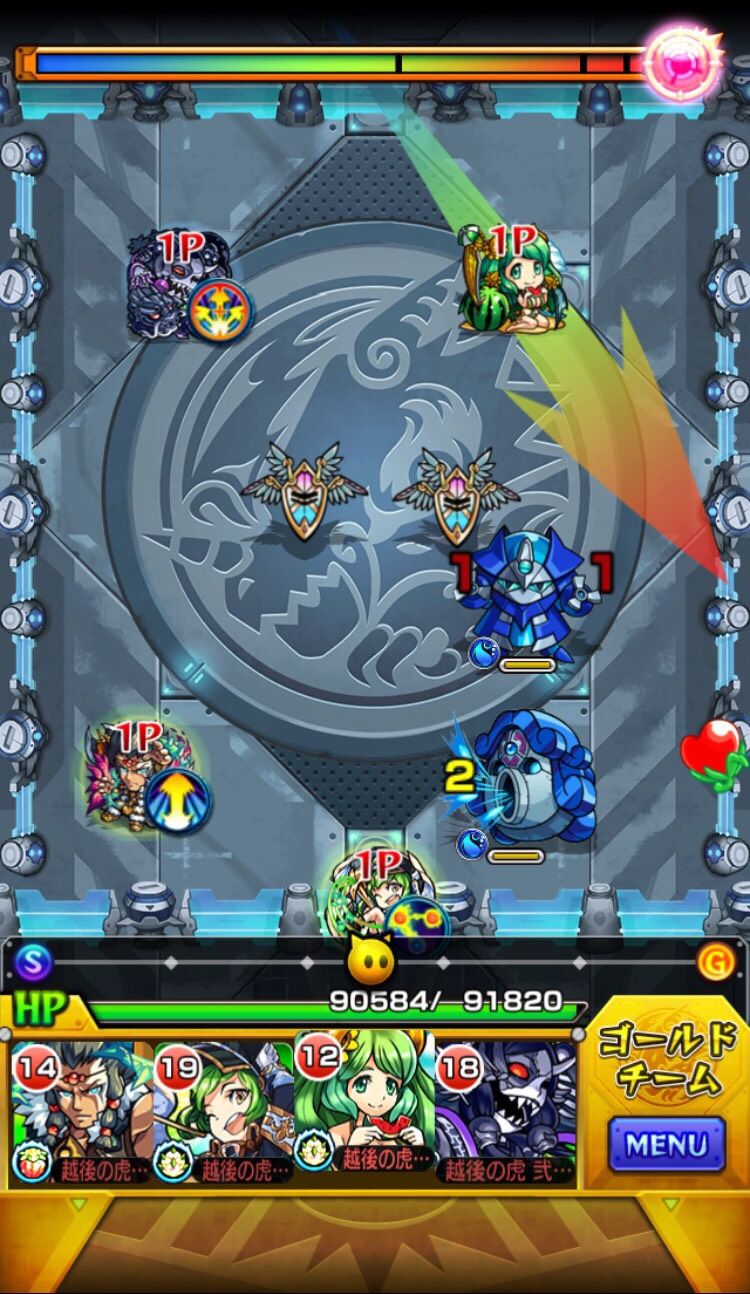
Task: Tap the turn-12 character portrait
Action: coord(365,1110)
